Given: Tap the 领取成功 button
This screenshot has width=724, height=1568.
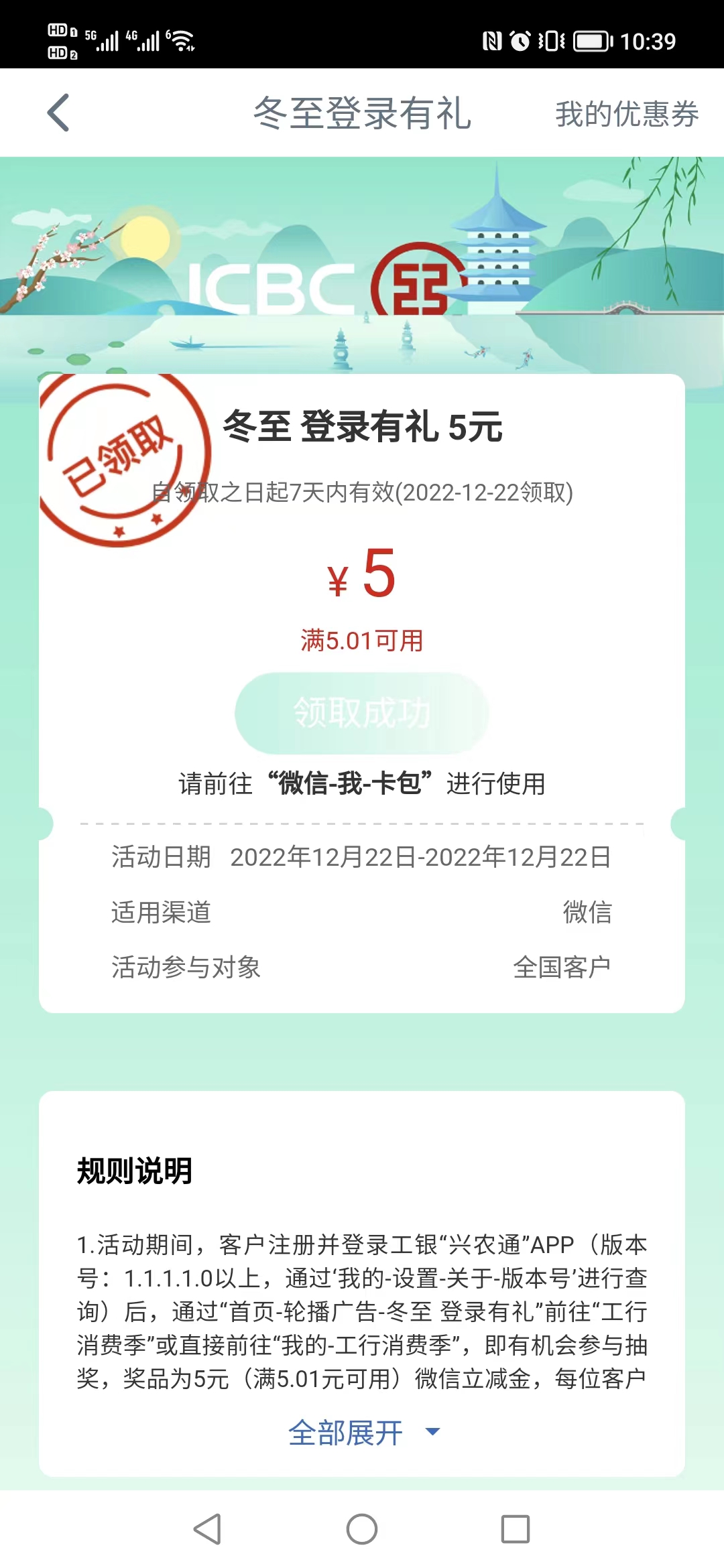Looking at the screenshot, I should click(x=362, y=713).
